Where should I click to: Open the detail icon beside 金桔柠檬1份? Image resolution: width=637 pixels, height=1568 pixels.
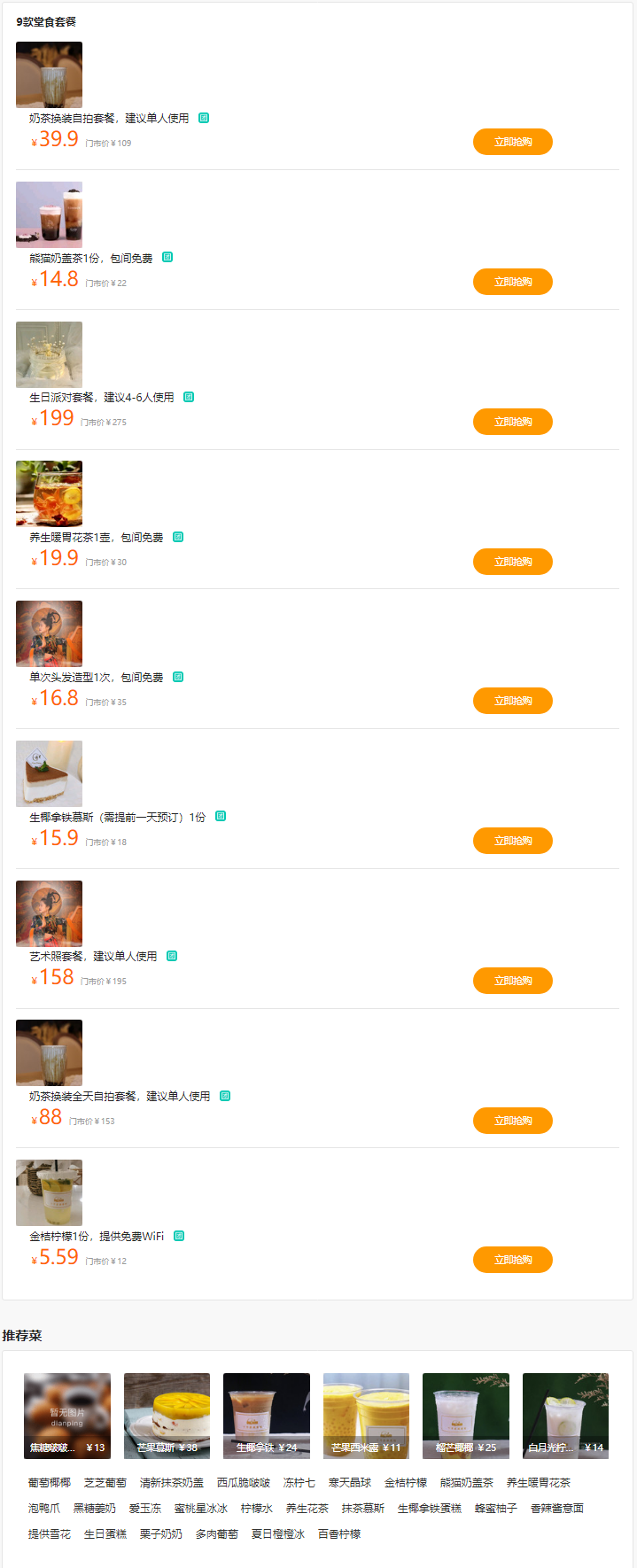pos(179,1236)
